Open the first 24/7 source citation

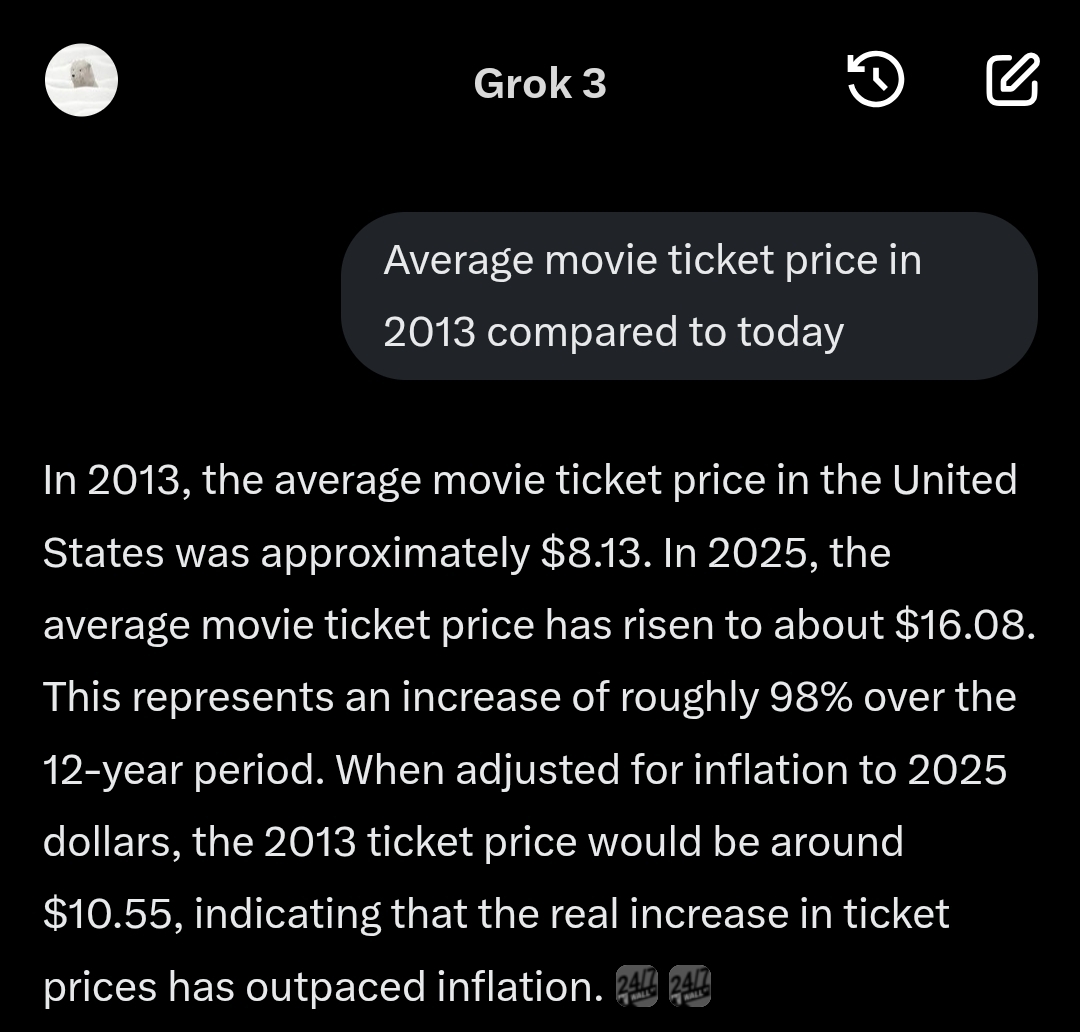(x=639, y=986)
